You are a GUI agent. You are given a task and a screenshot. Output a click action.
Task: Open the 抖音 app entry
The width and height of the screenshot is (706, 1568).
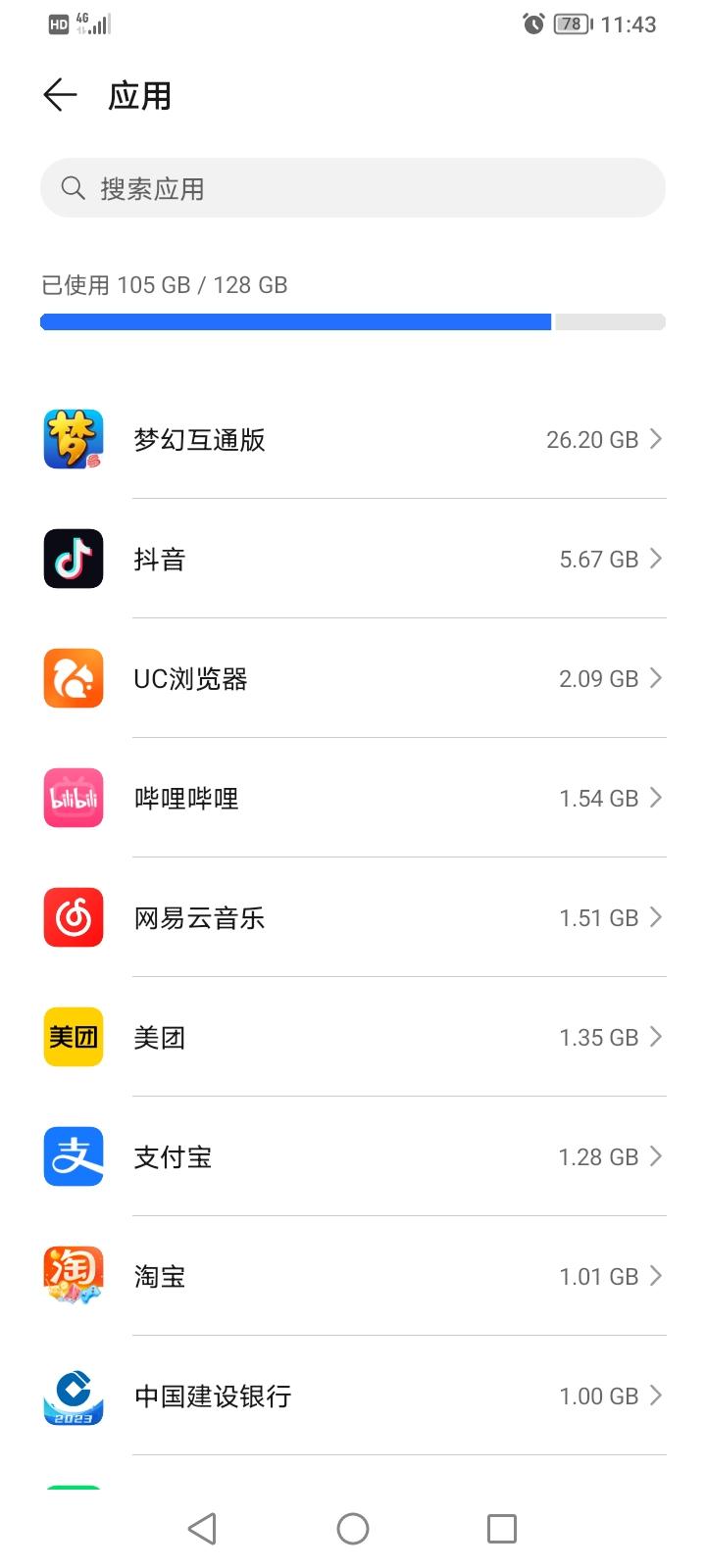point(353,559)
